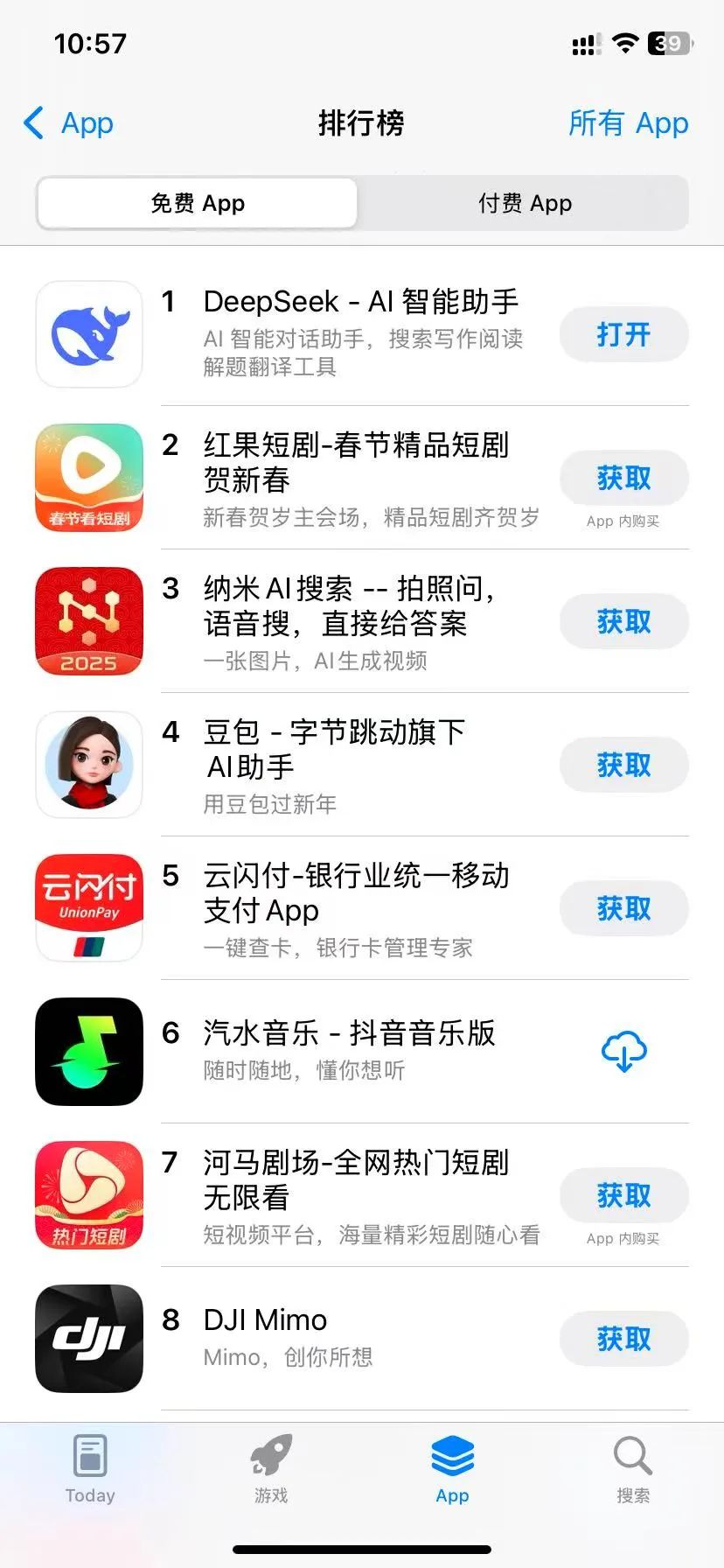The height and width of the screenshot is (1568, 724).
Task: Open the 所有 App category link
Action: (x=628, y=123)
